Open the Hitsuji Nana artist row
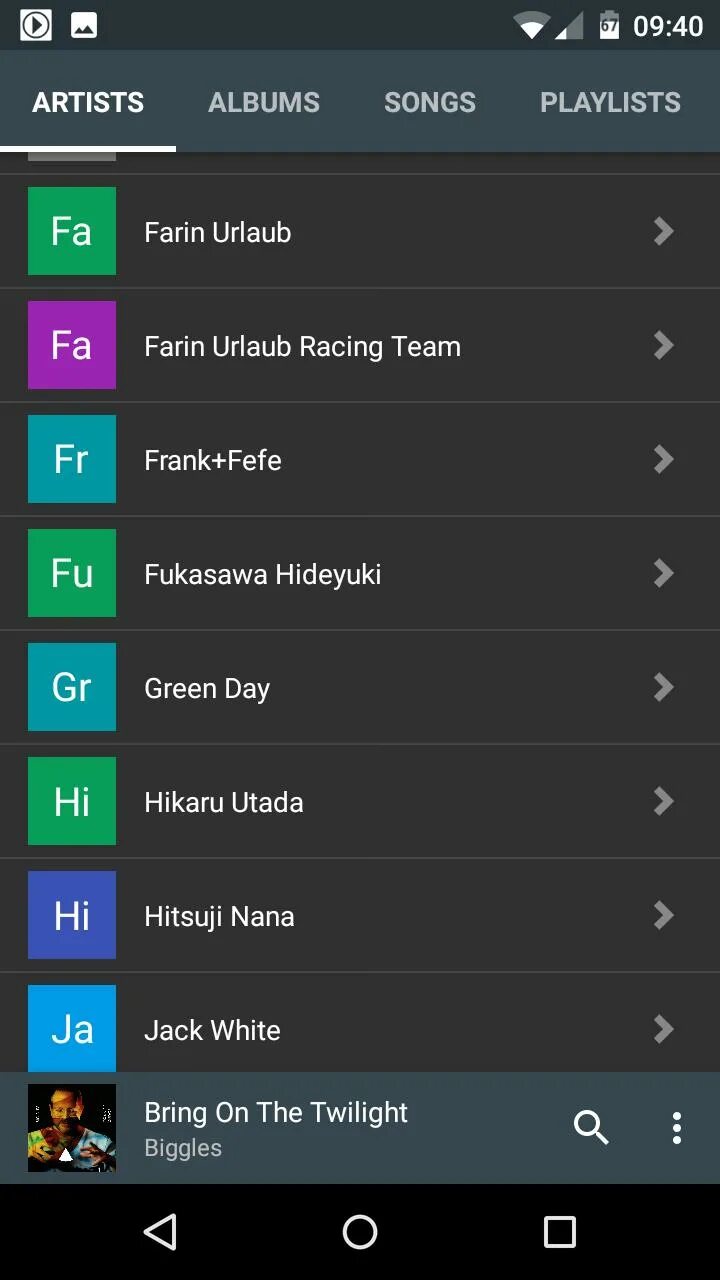 (360, 916)
